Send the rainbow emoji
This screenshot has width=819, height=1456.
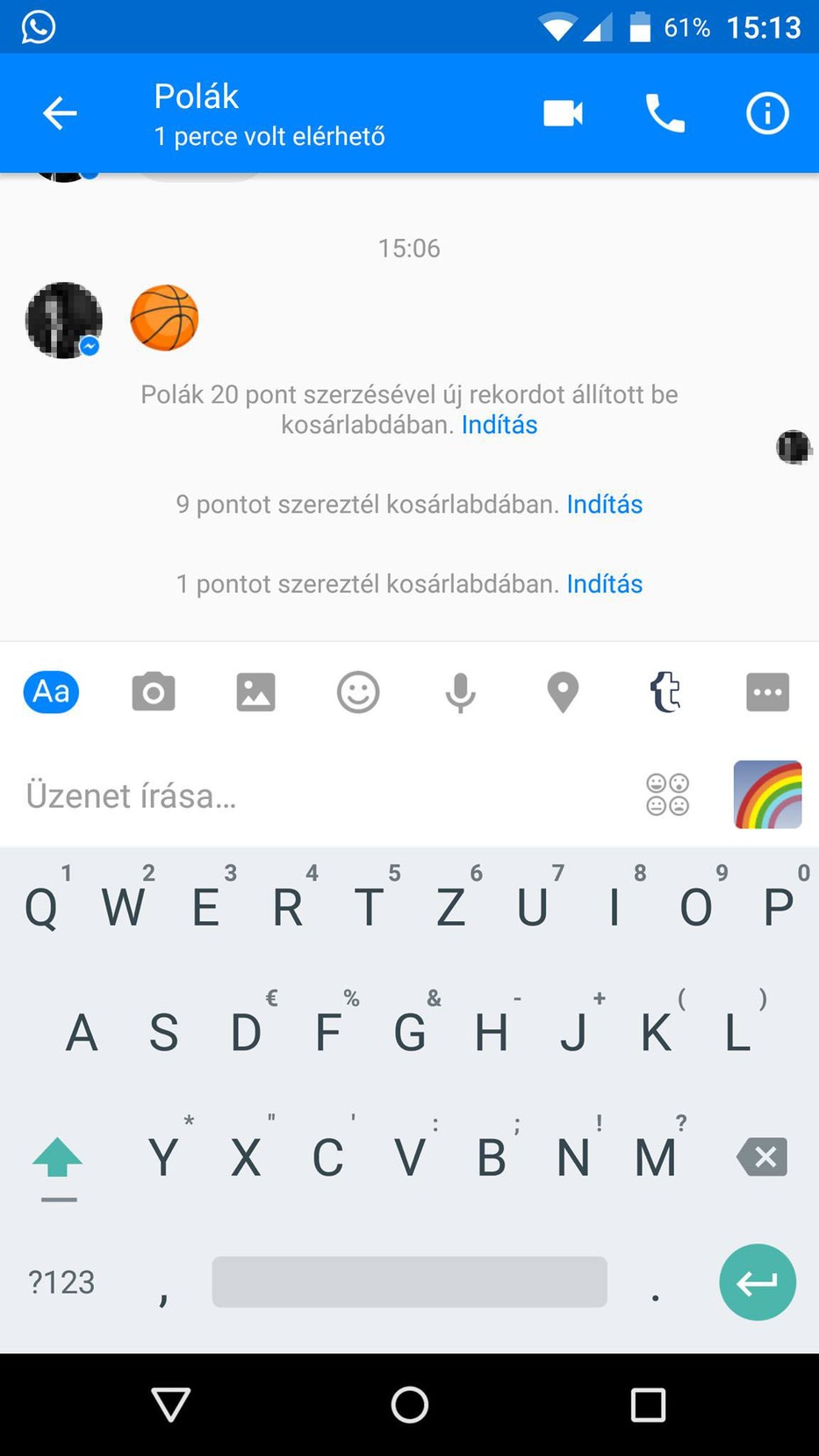(x=767, y=795)
